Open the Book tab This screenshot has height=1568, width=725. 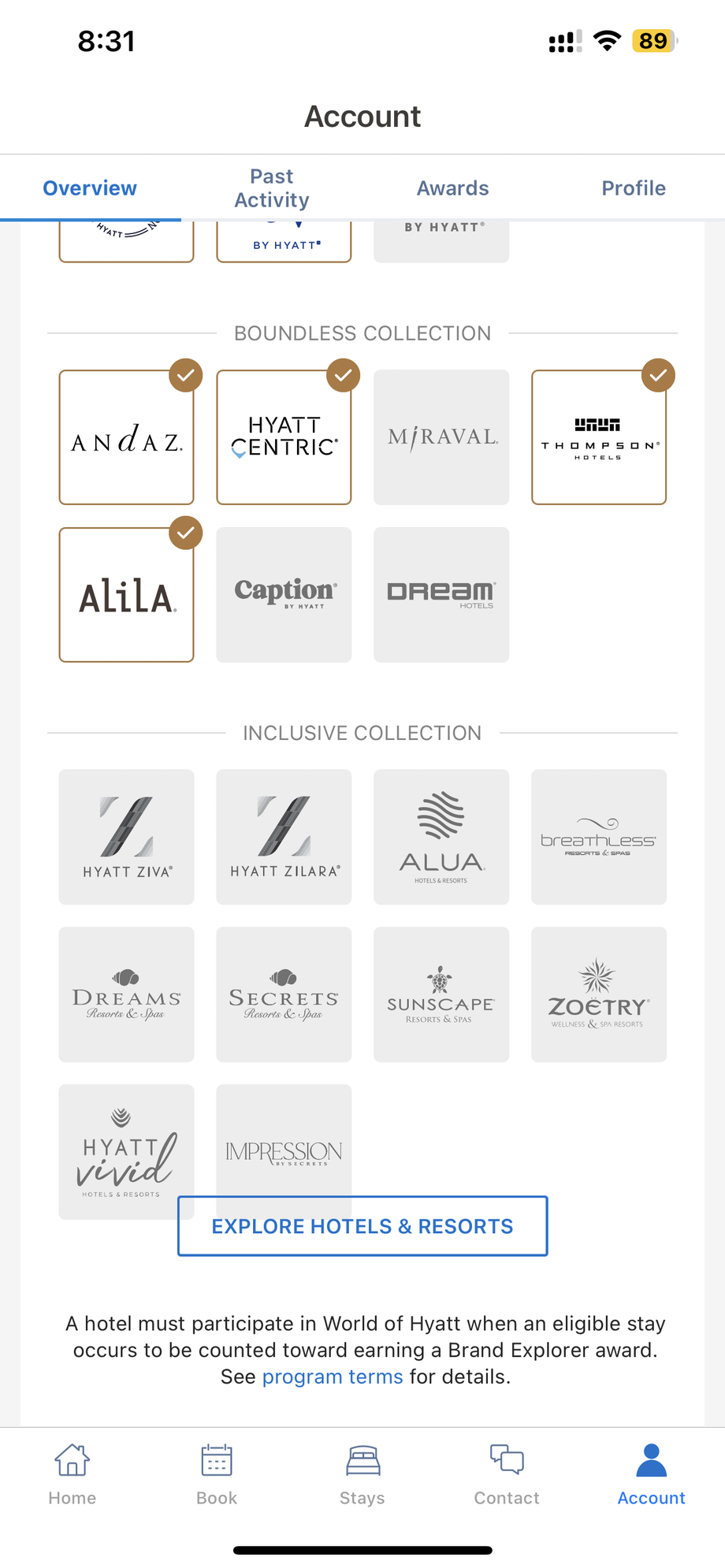click(217, 1474)
